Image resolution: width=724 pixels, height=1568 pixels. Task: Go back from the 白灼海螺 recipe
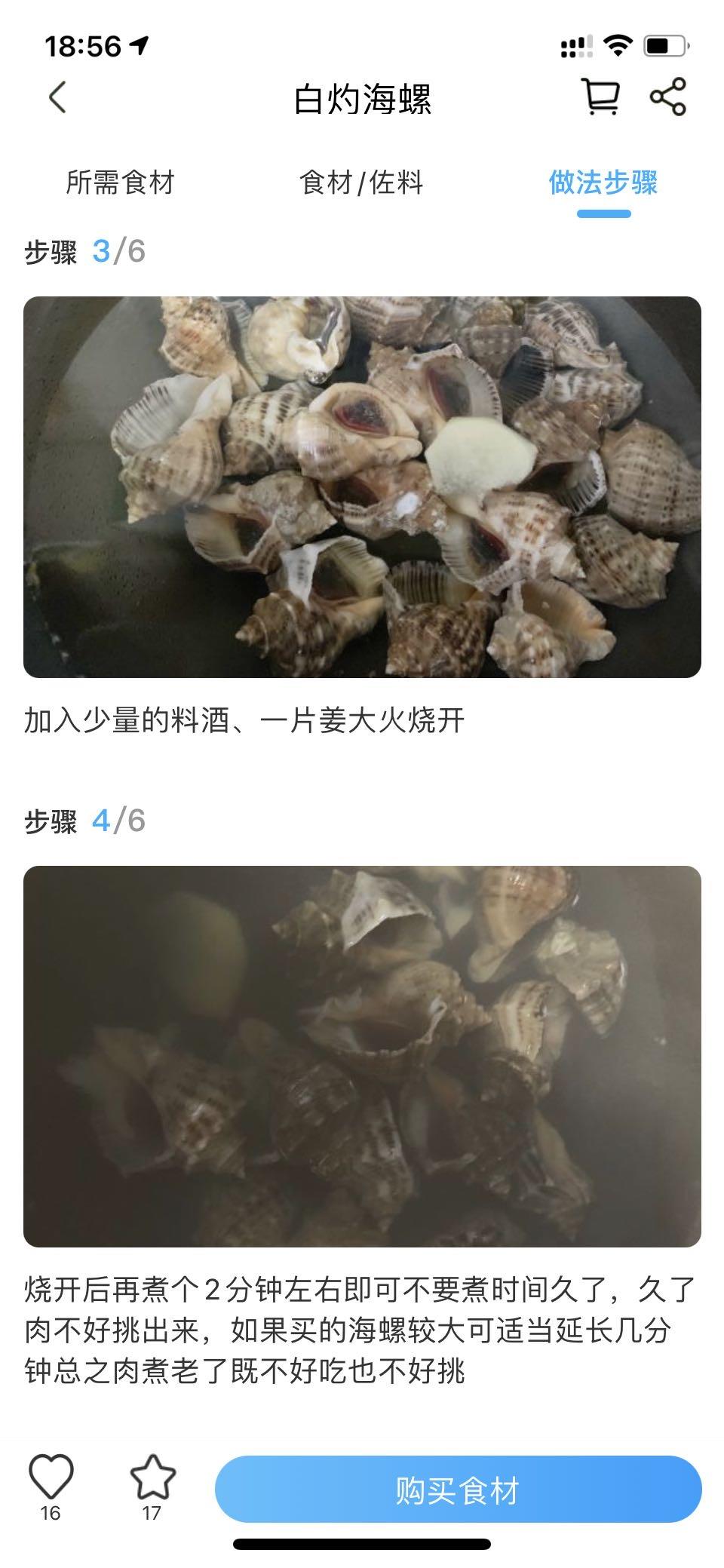[58, 97]
